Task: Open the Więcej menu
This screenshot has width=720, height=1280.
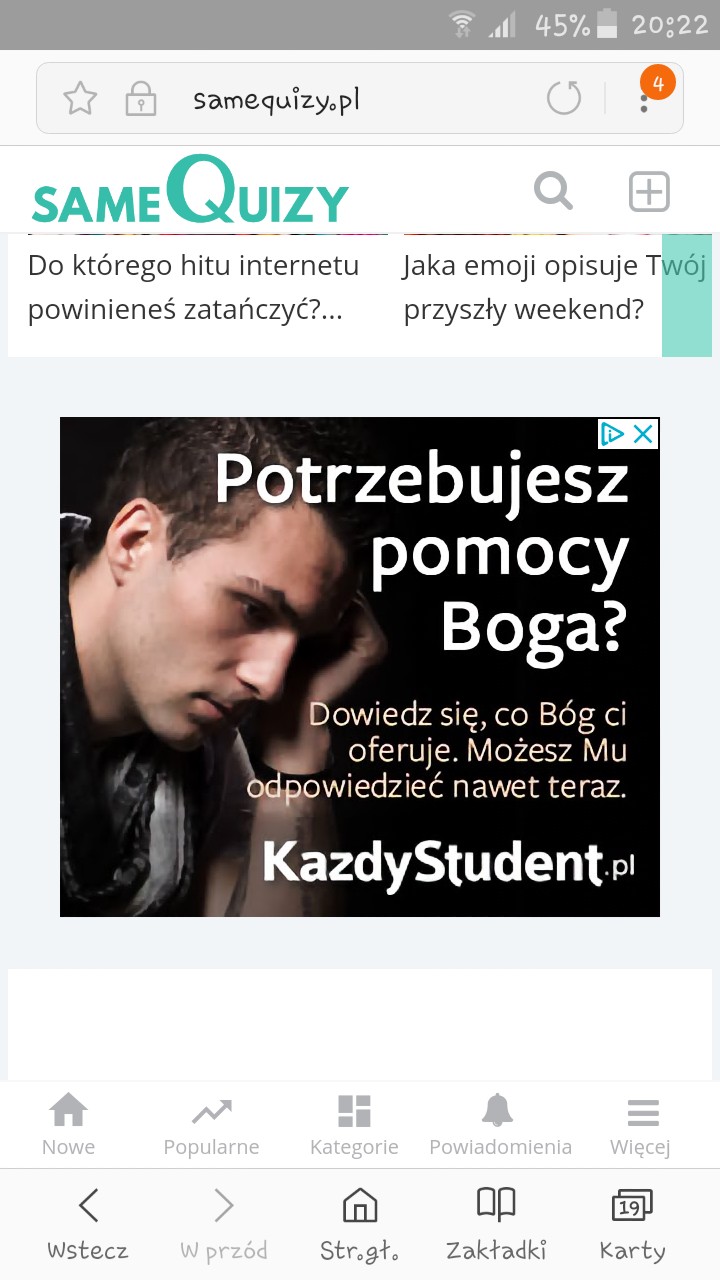Action: tap(641, 1125)
